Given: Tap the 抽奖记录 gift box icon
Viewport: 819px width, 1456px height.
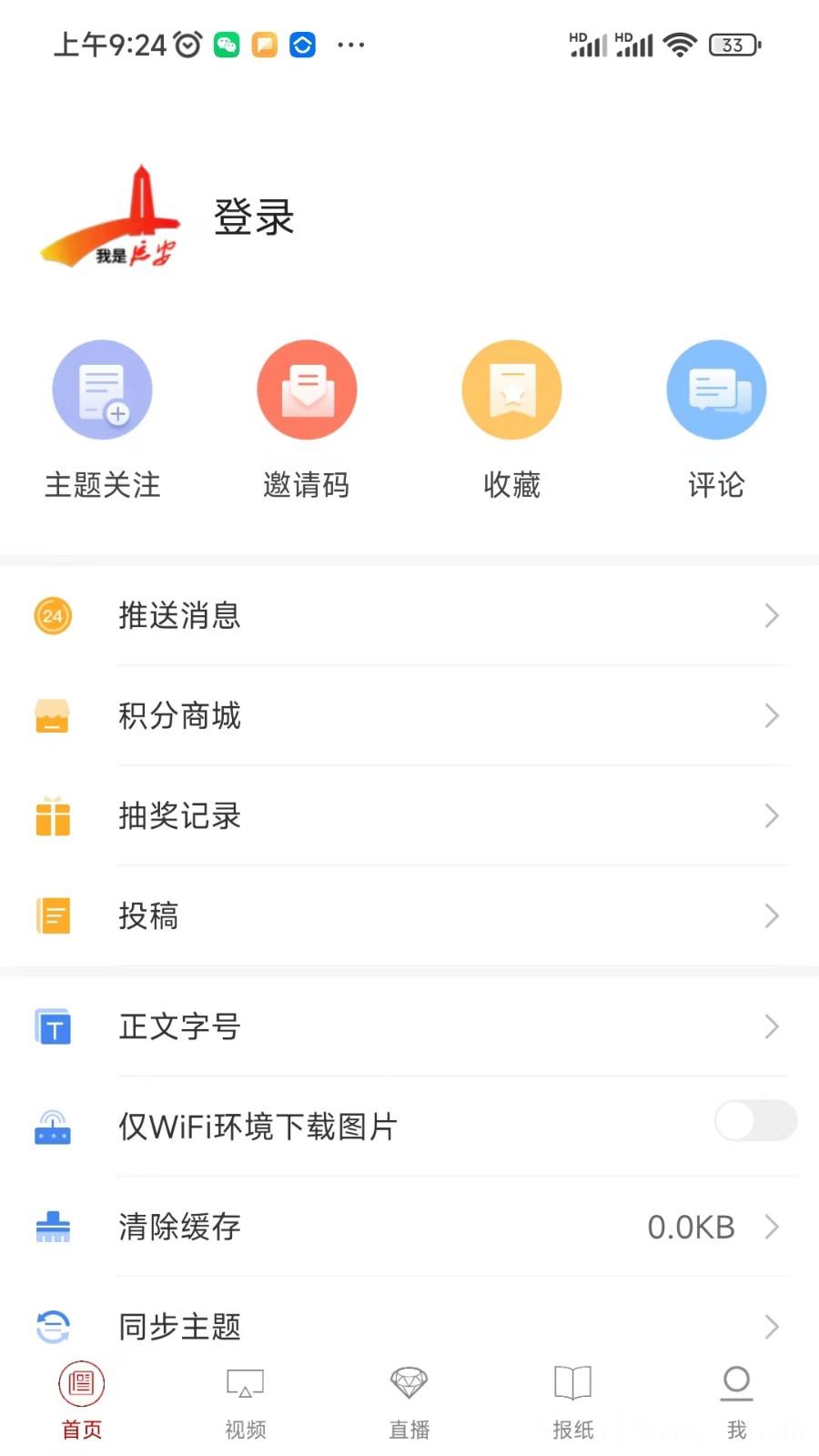Looking at the screenshot, I should click(x=52, y=816).
